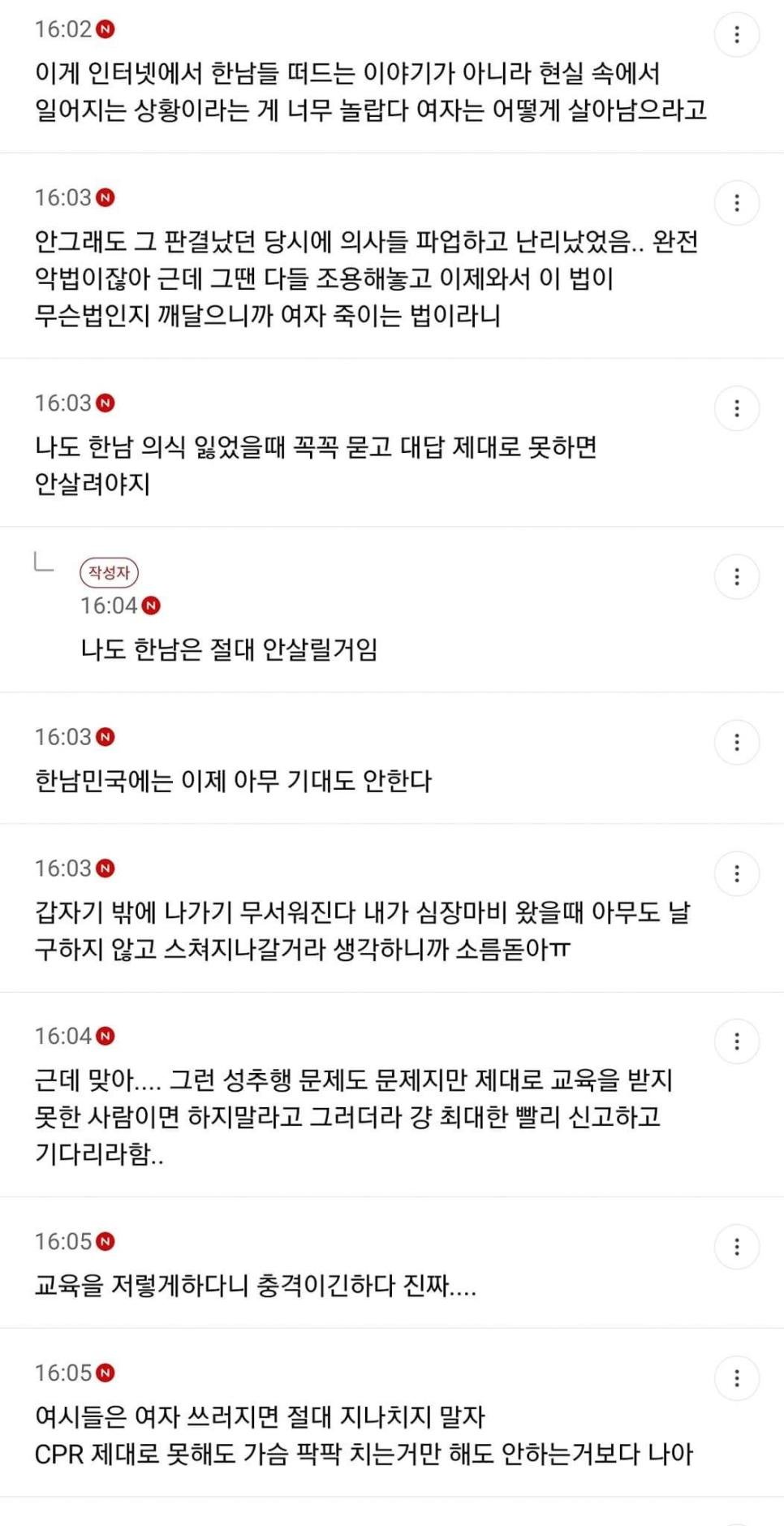Show options for comment mentioning CPR

736,1377
